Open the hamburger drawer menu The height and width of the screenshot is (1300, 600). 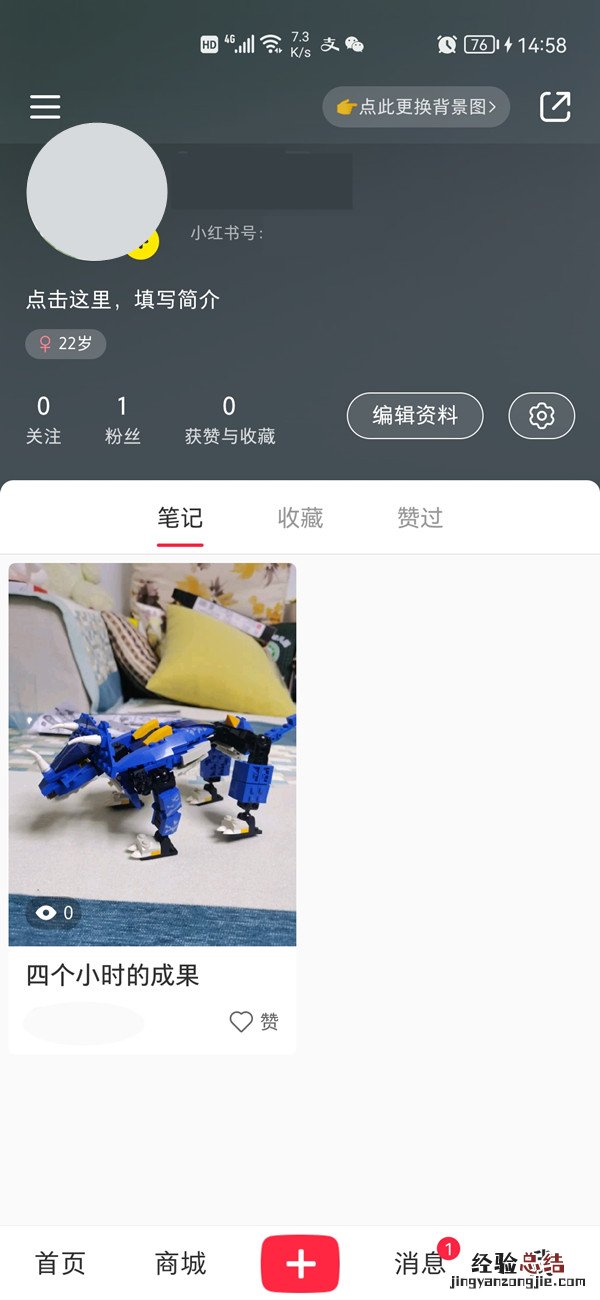click(45, 107)
